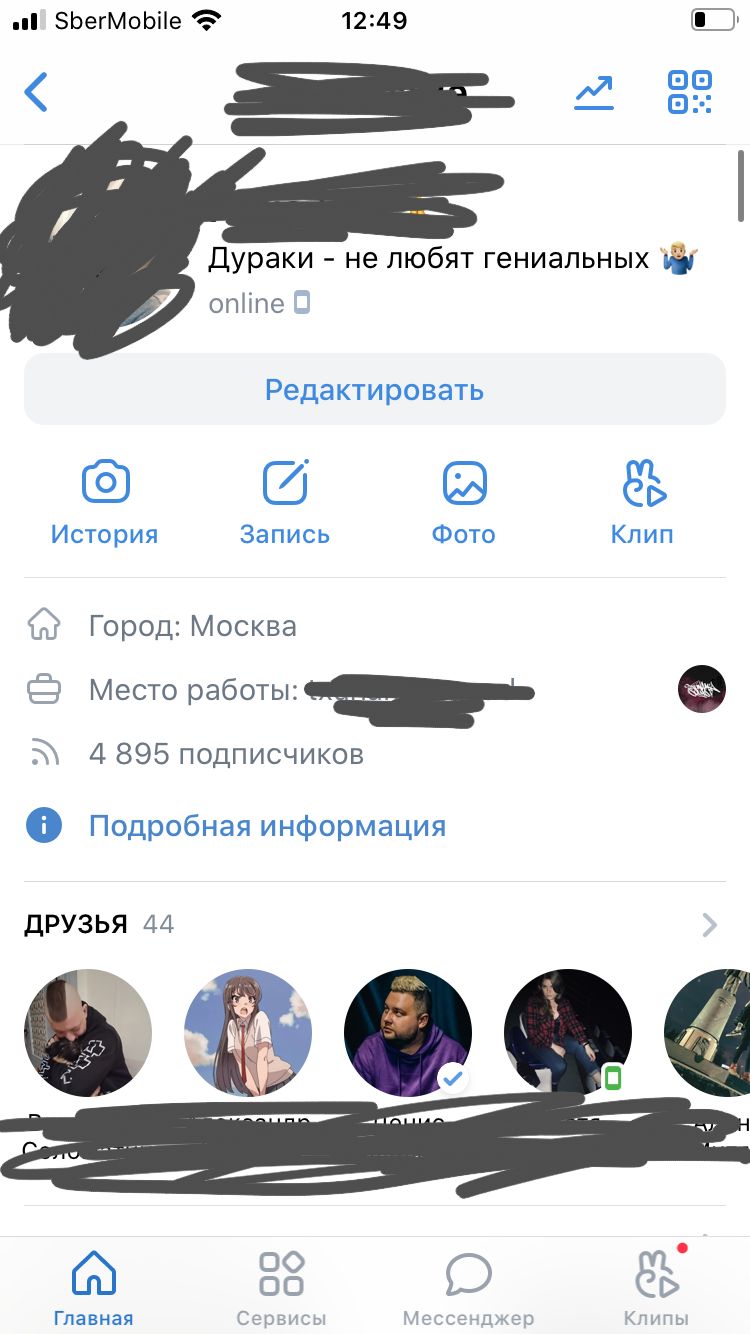Switch to the Клипы tab
This screenshot has height=1334, width=750.
pyautogui.click(x=656, y=1288)
